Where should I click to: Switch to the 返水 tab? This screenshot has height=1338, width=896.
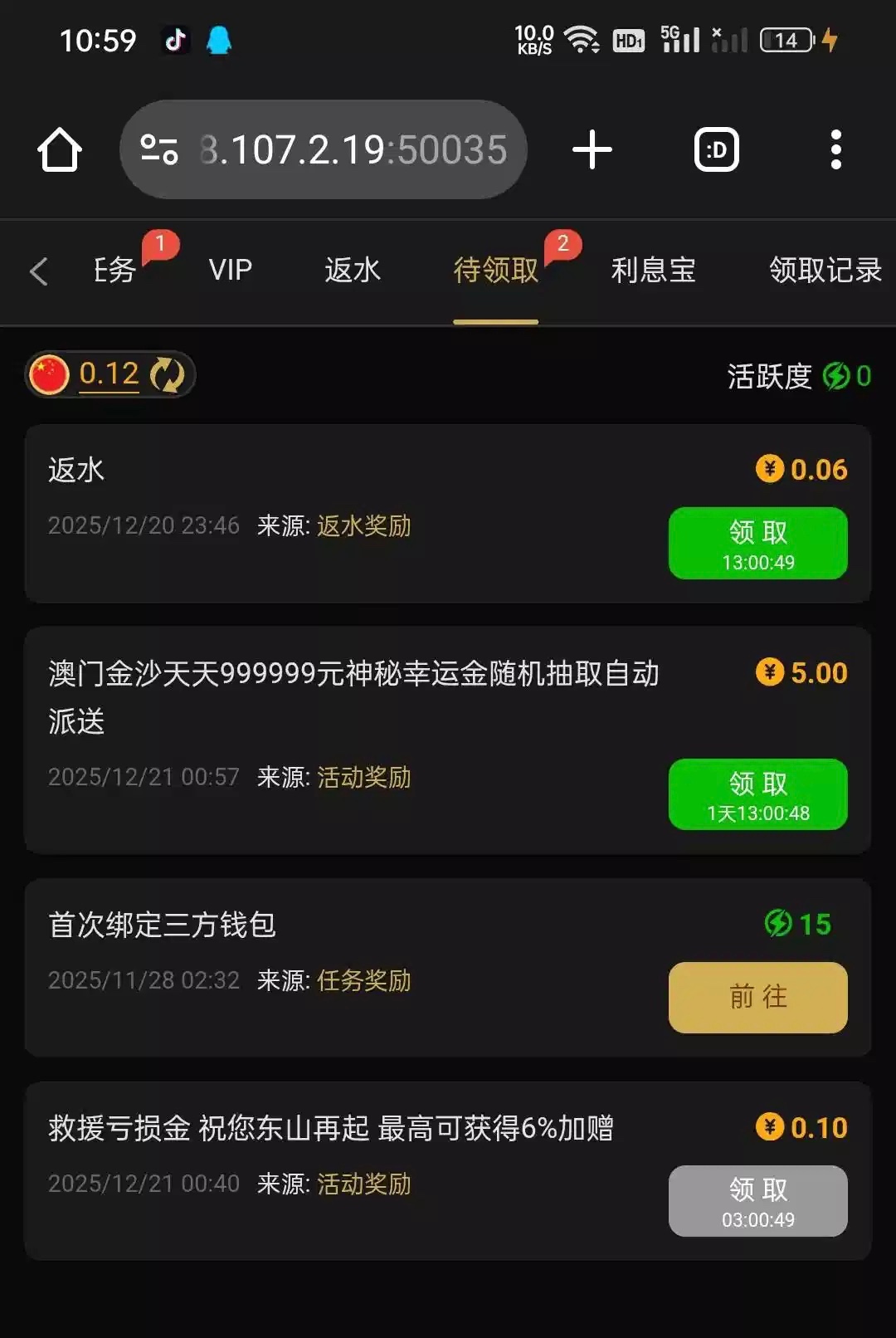point(353,271)
